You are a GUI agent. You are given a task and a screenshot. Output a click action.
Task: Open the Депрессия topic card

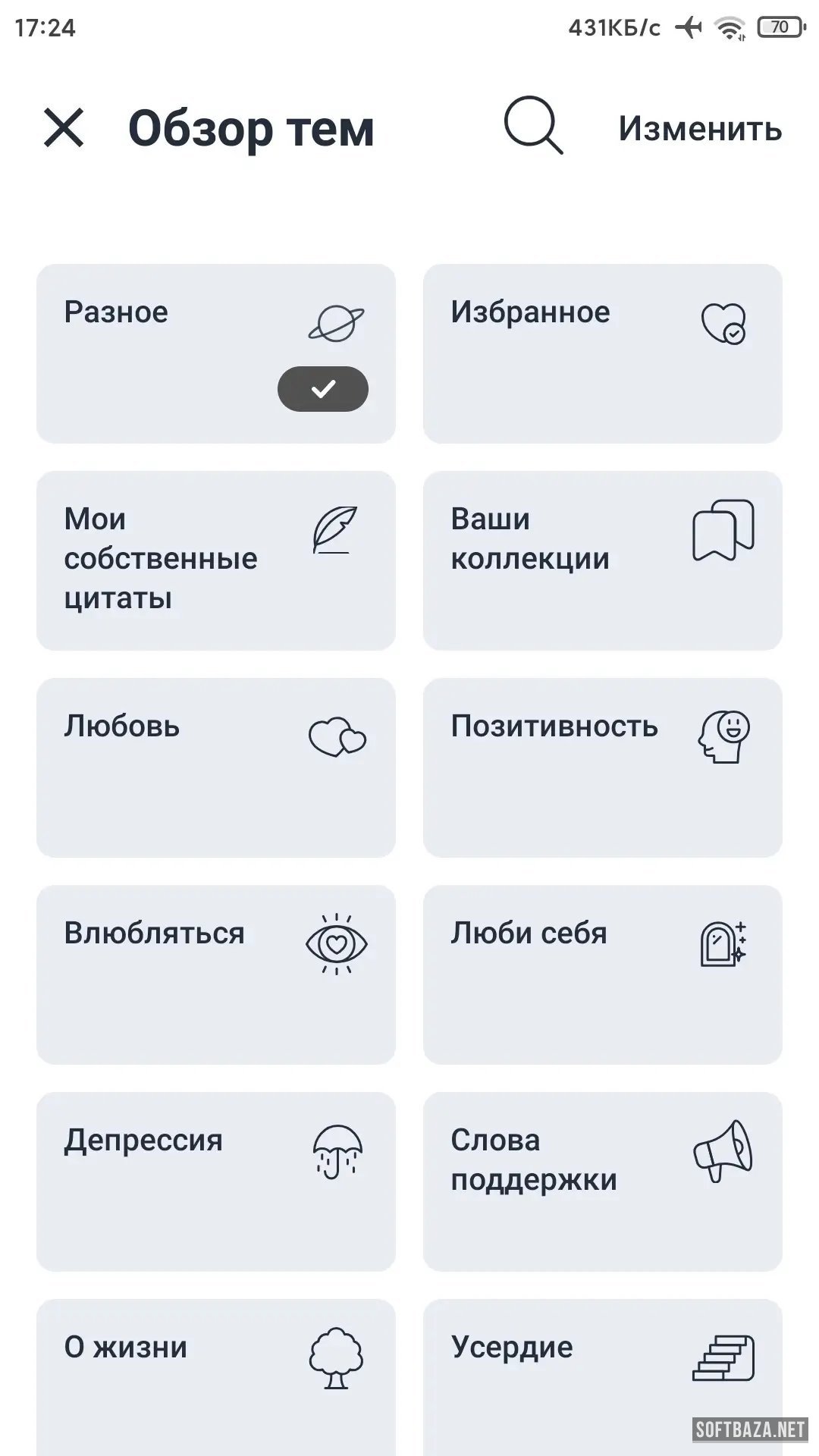(x=216, y=1181)
